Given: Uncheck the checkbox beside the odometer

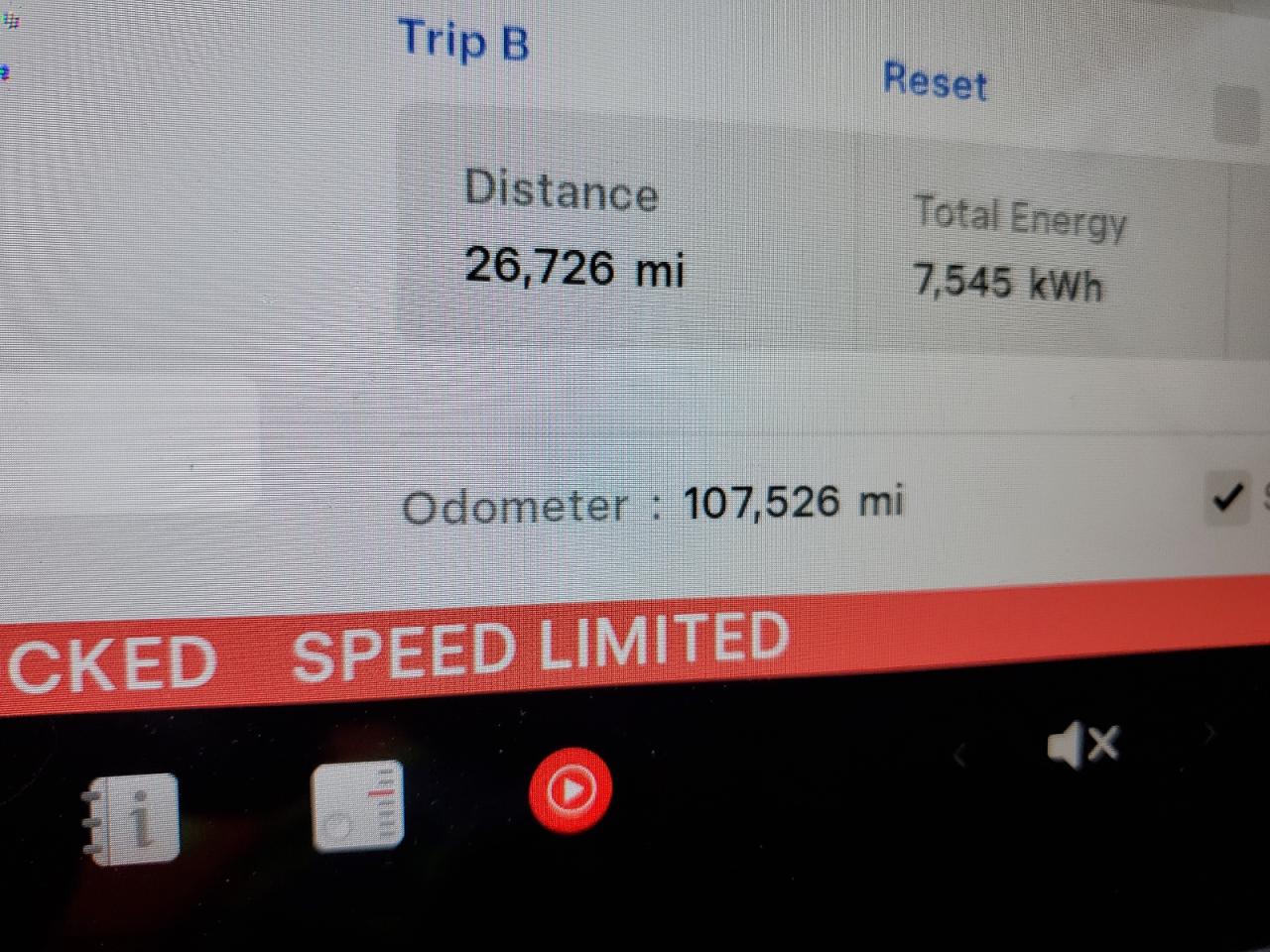Looking at the screenshot, I should 1227,496.
